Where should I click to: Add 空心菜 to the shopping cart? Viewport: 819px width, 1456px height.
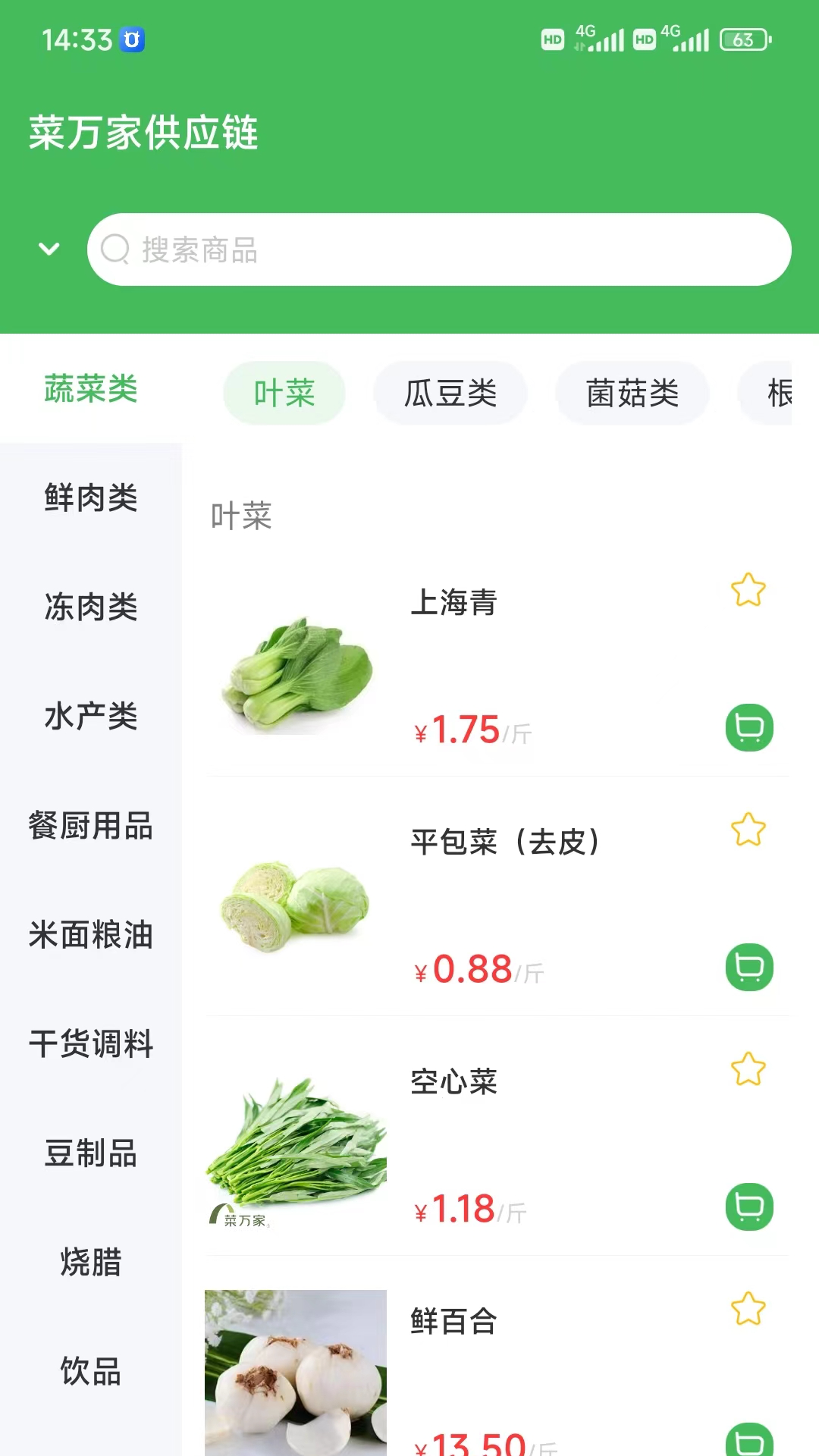pos(749,1207)
